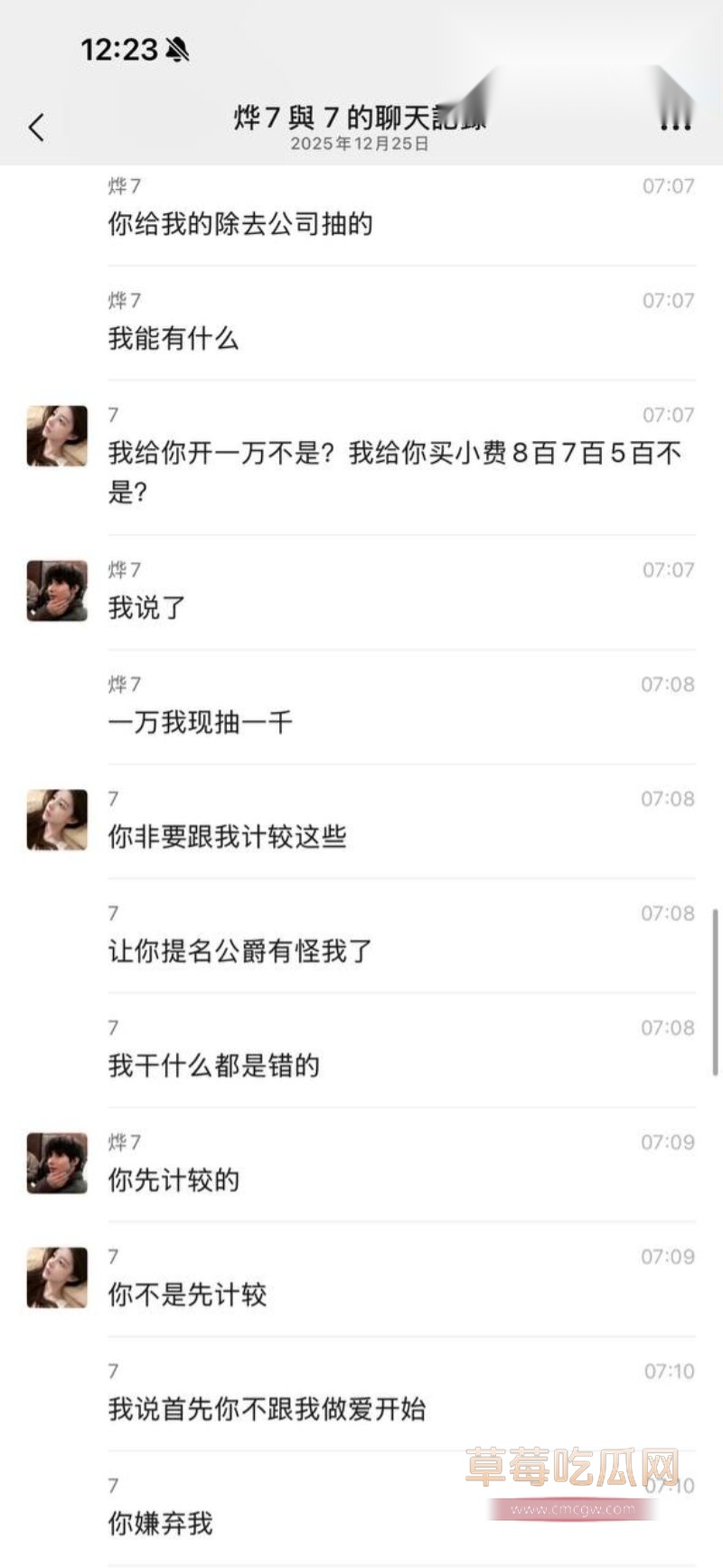Tap 烨7's avatar next to 你先计较的
The height and width of the screenshot is (1568, 723).
pos(56,1163)
